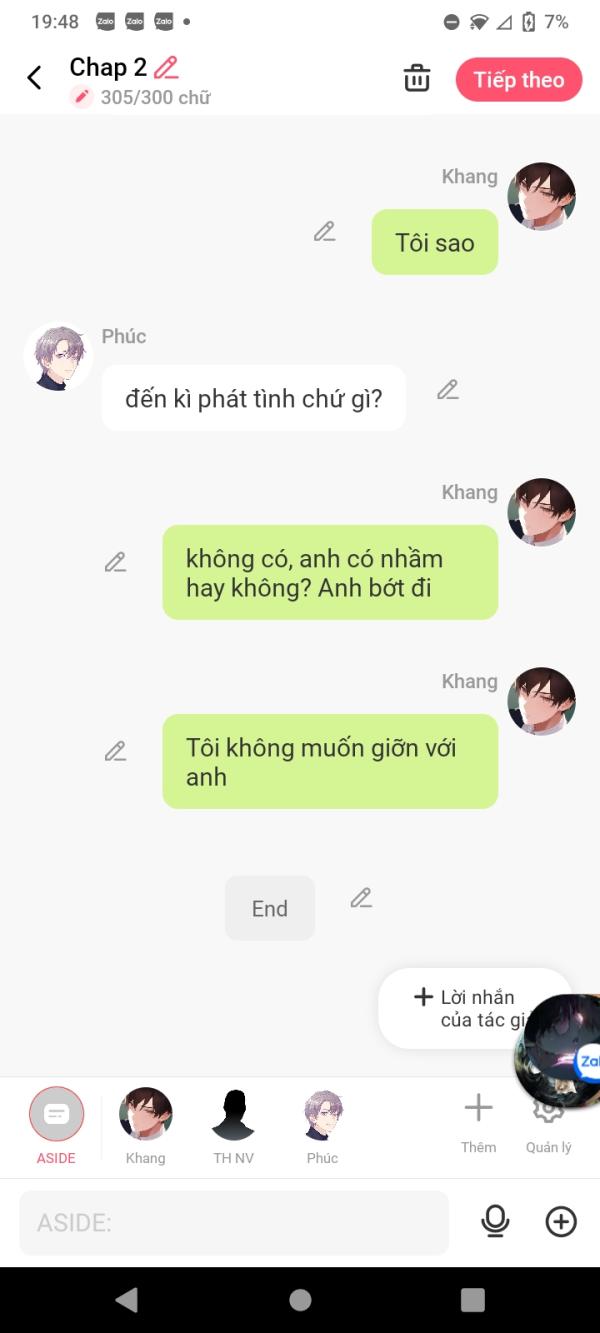Viewport: 600px width, 1333px height.
Task: Add a new character with Thêm
Action: [478, 1120]
